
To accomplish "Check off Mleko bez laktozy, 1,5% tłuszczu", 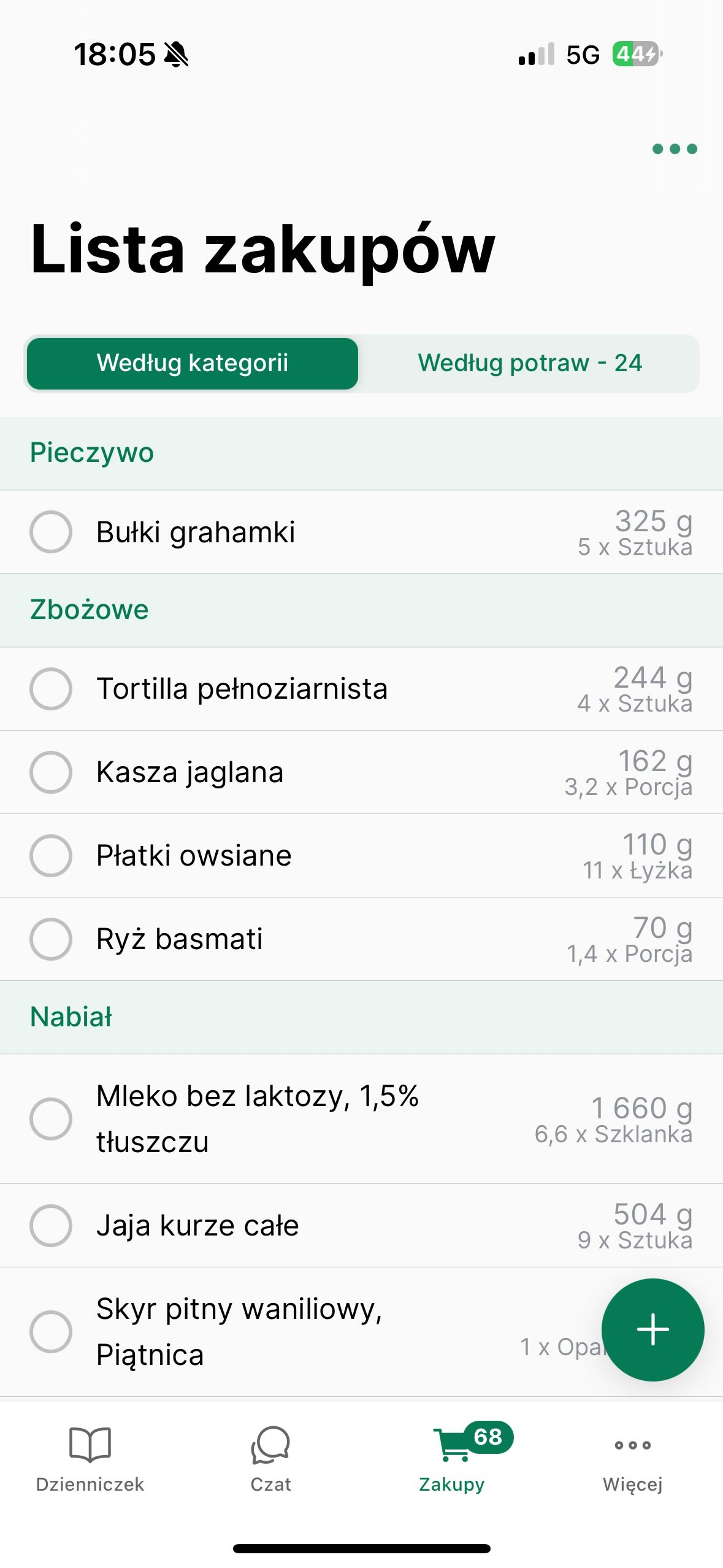I will [x=51, y=1119].
